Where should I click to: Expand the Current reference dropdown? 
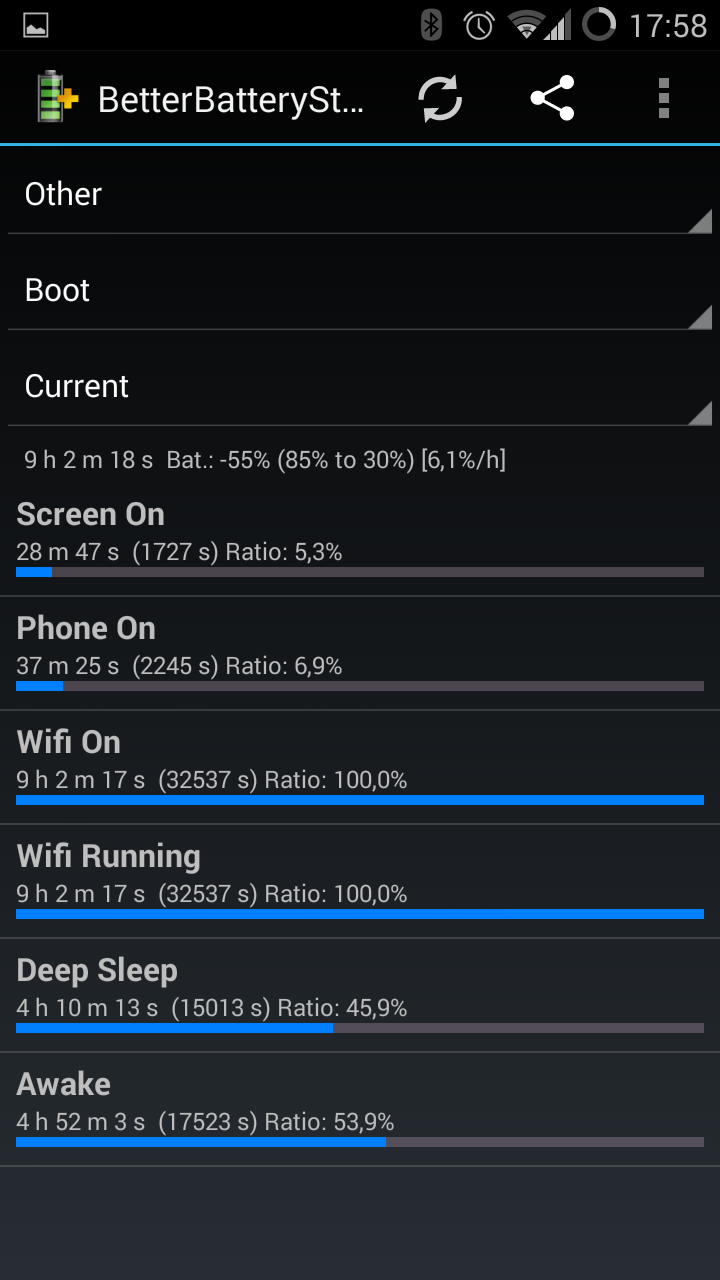[x=360, y=386]
